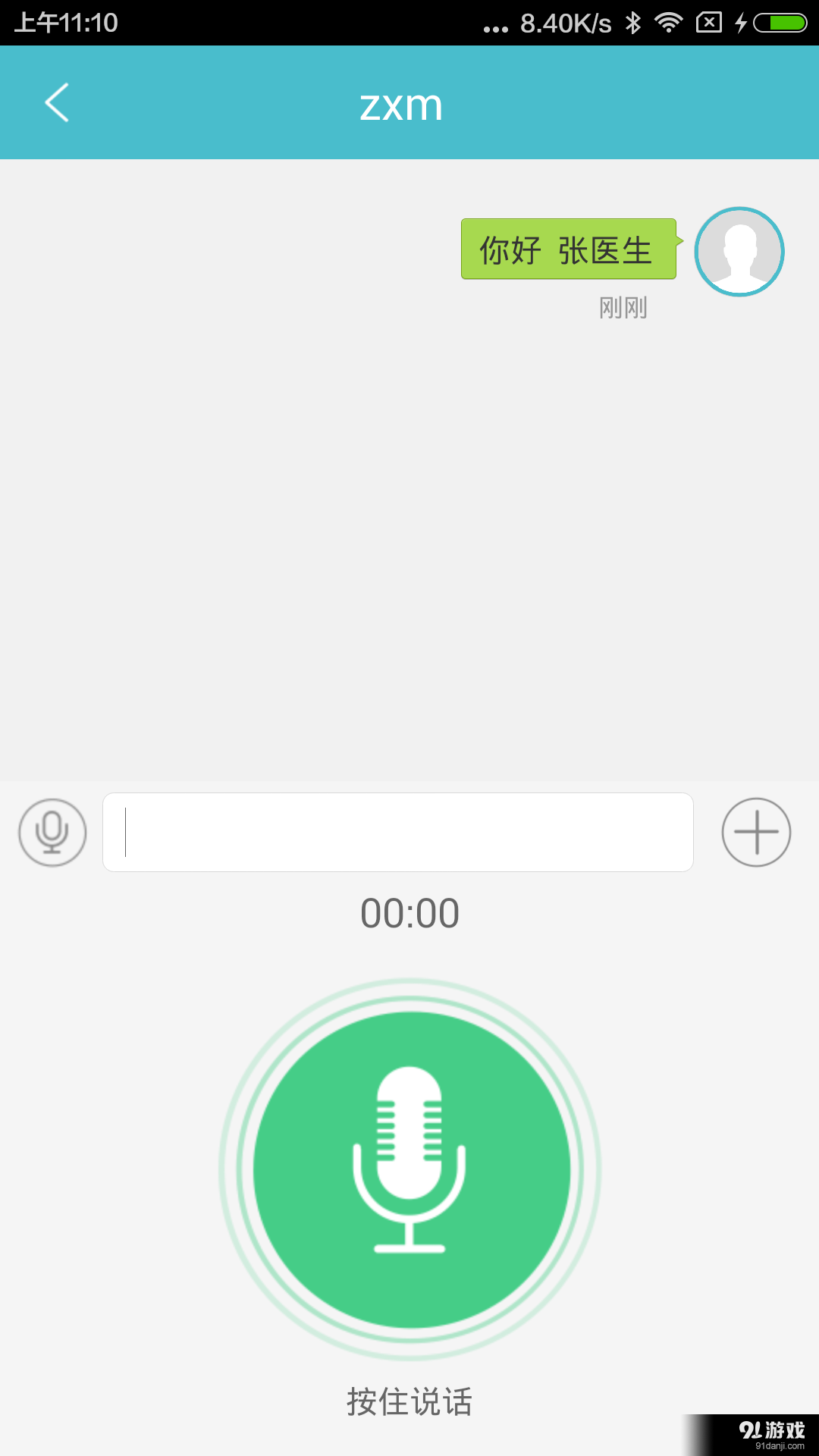The image size is (819, 1456).
Task: Tap the big green hold-to-talk microphone
Action: 410,1169
